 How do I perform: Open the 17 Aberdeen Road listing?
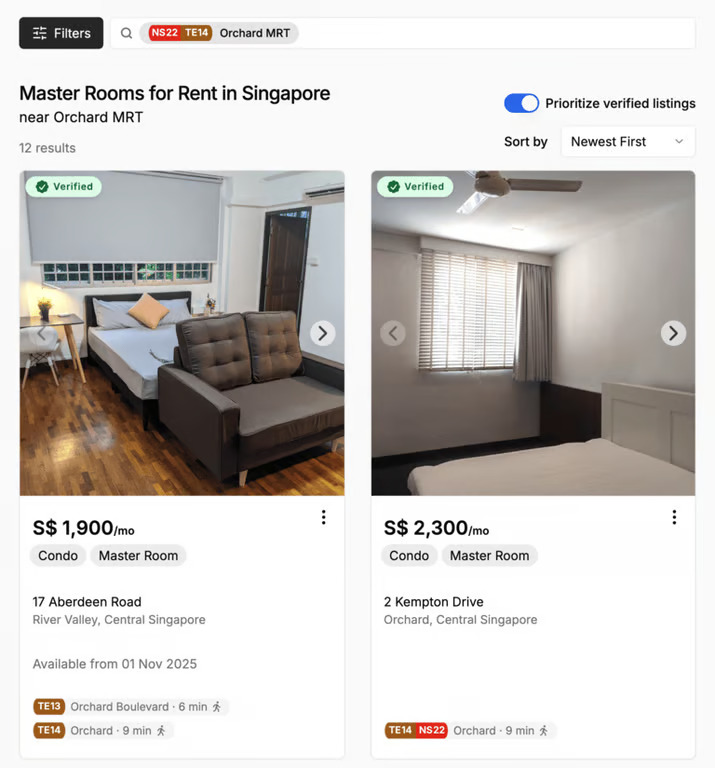(87, 602)
